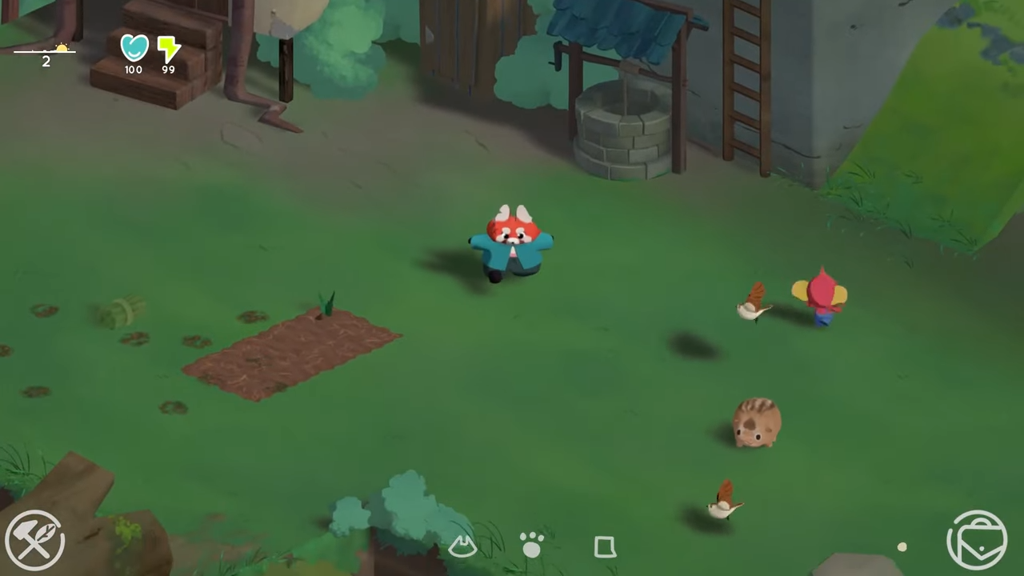Select the square page icon
The image size is (1024, 576).
tap(604, 546)
